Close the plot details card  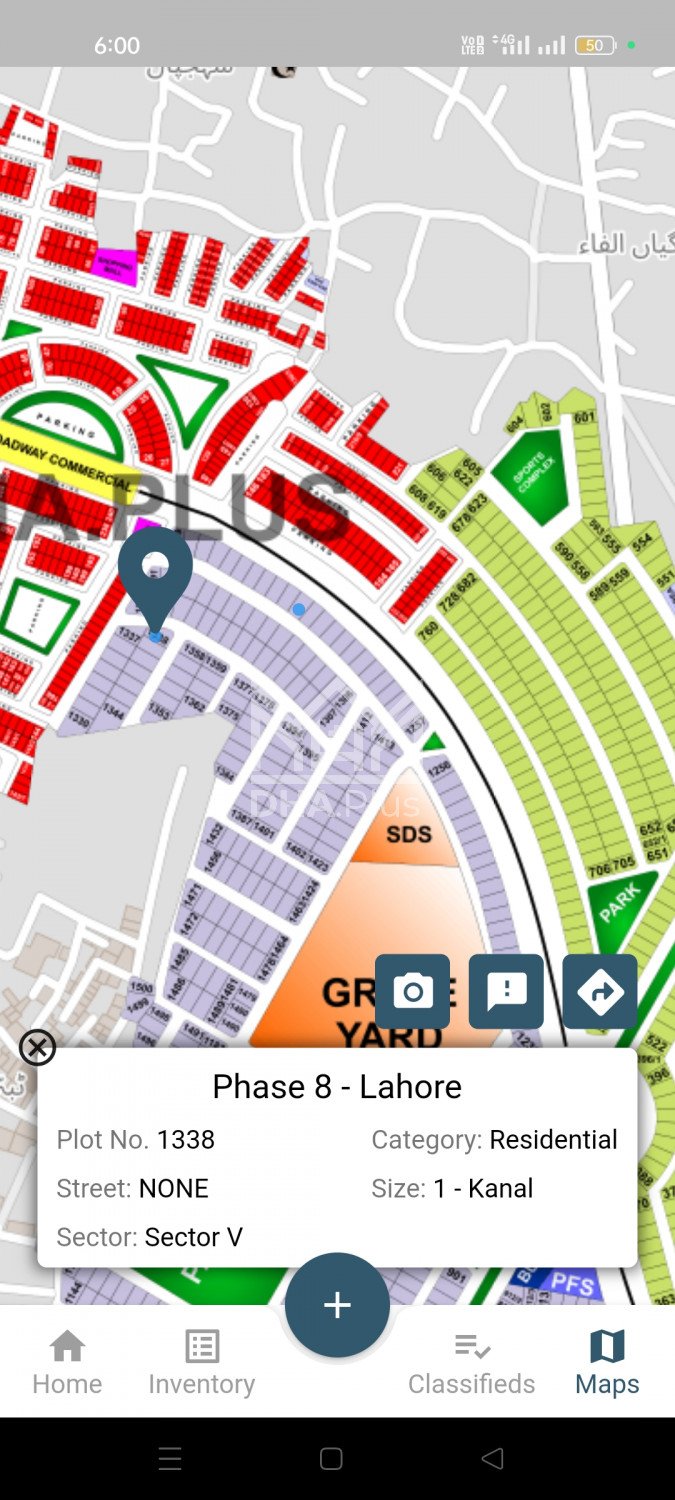point(37,1047)
